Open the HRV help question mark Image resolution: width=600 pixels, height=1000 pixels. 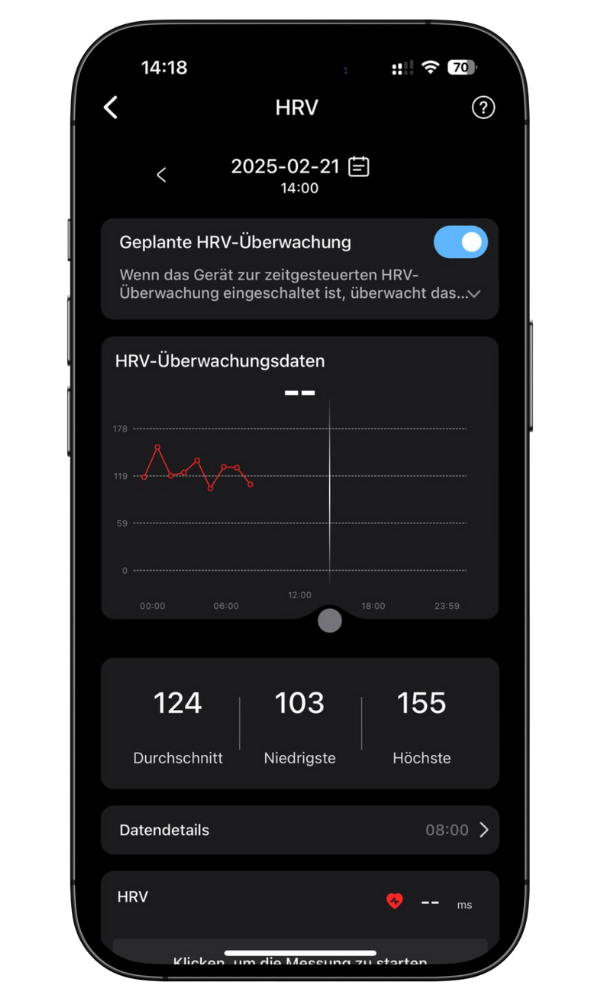[x=483, y=108]
